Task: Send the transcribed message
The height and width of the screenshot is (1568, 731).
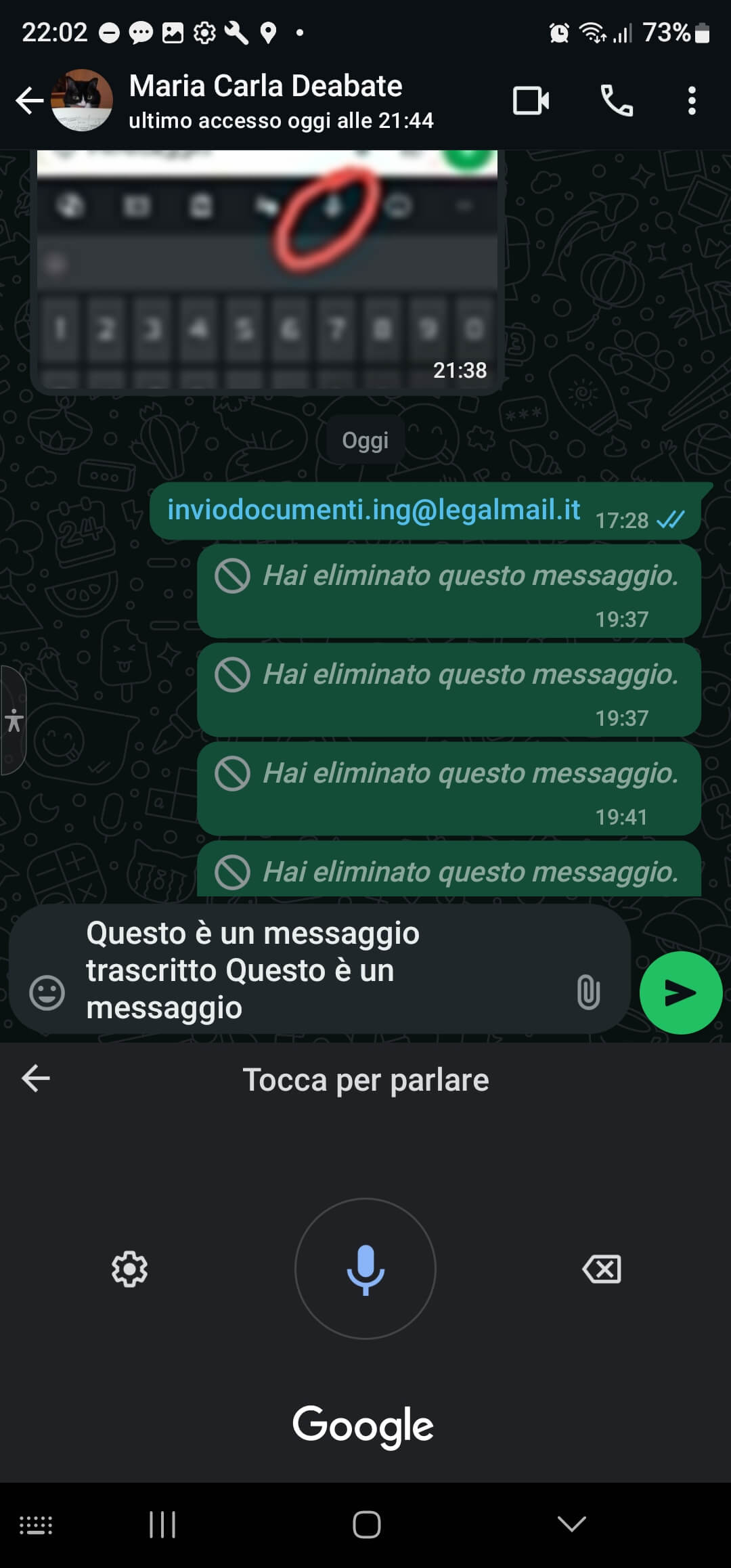Action: (680, 993)
